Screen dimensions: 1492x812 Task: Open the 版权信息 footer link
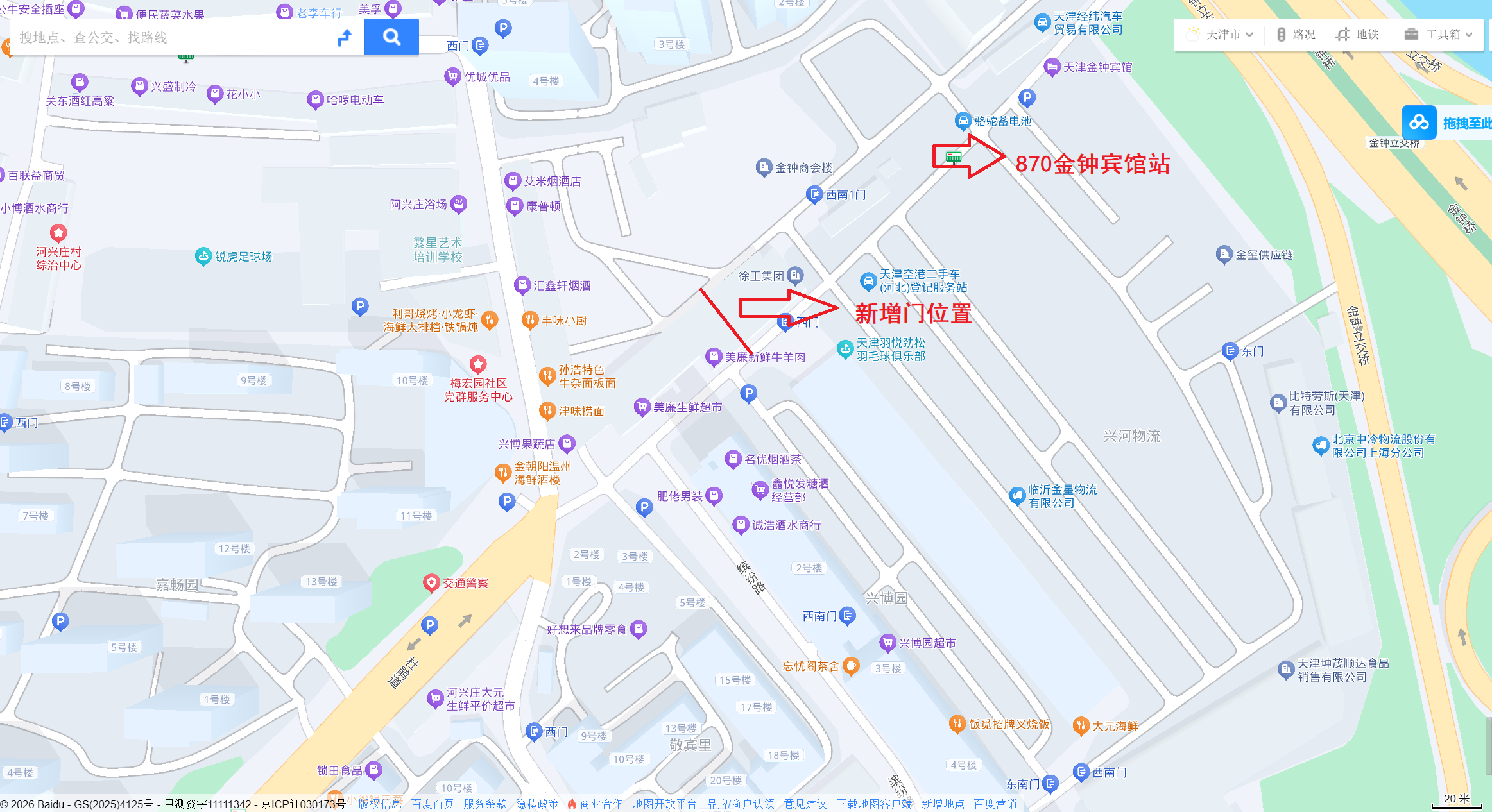point(379,804)
